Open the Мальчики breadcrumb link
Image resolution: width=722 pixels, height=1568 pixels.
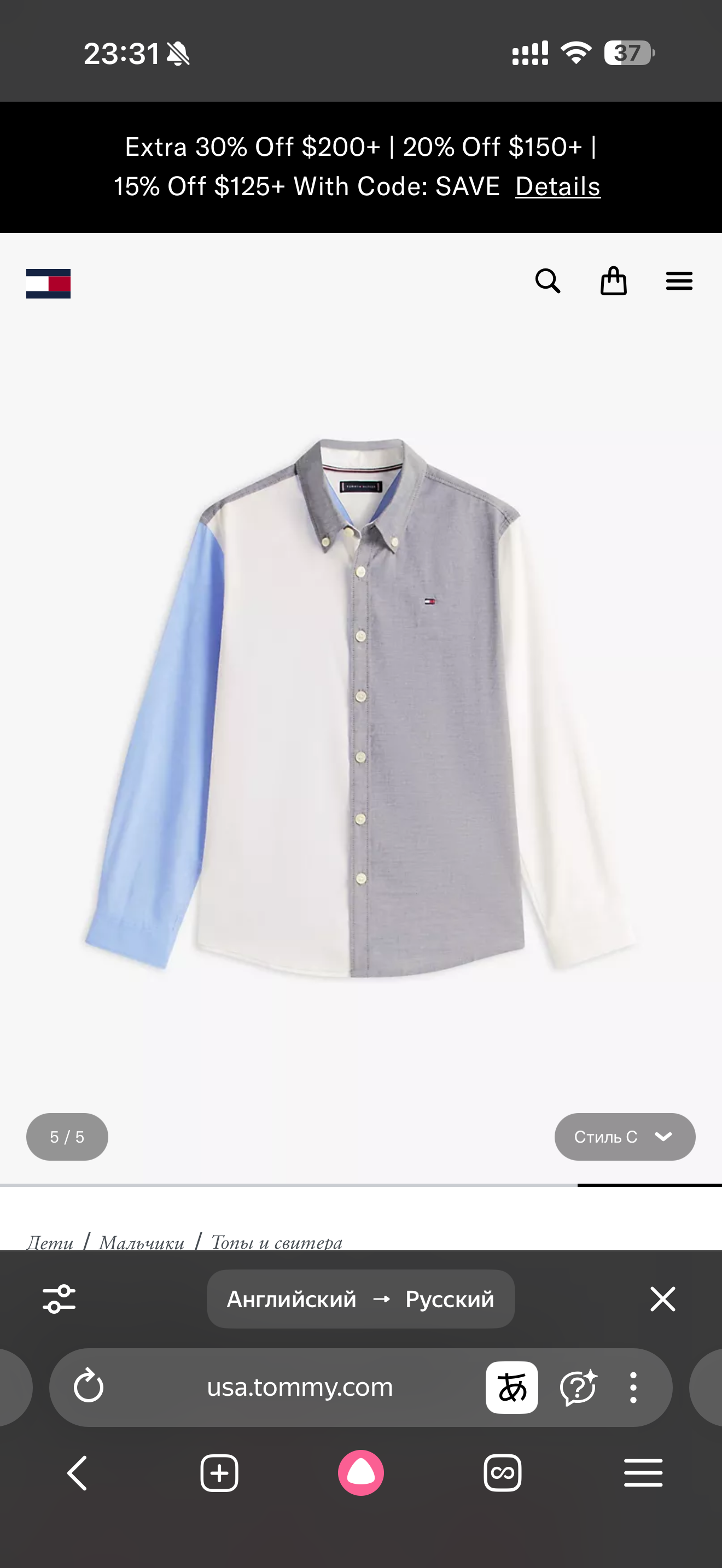click(x=141, y=1242)
